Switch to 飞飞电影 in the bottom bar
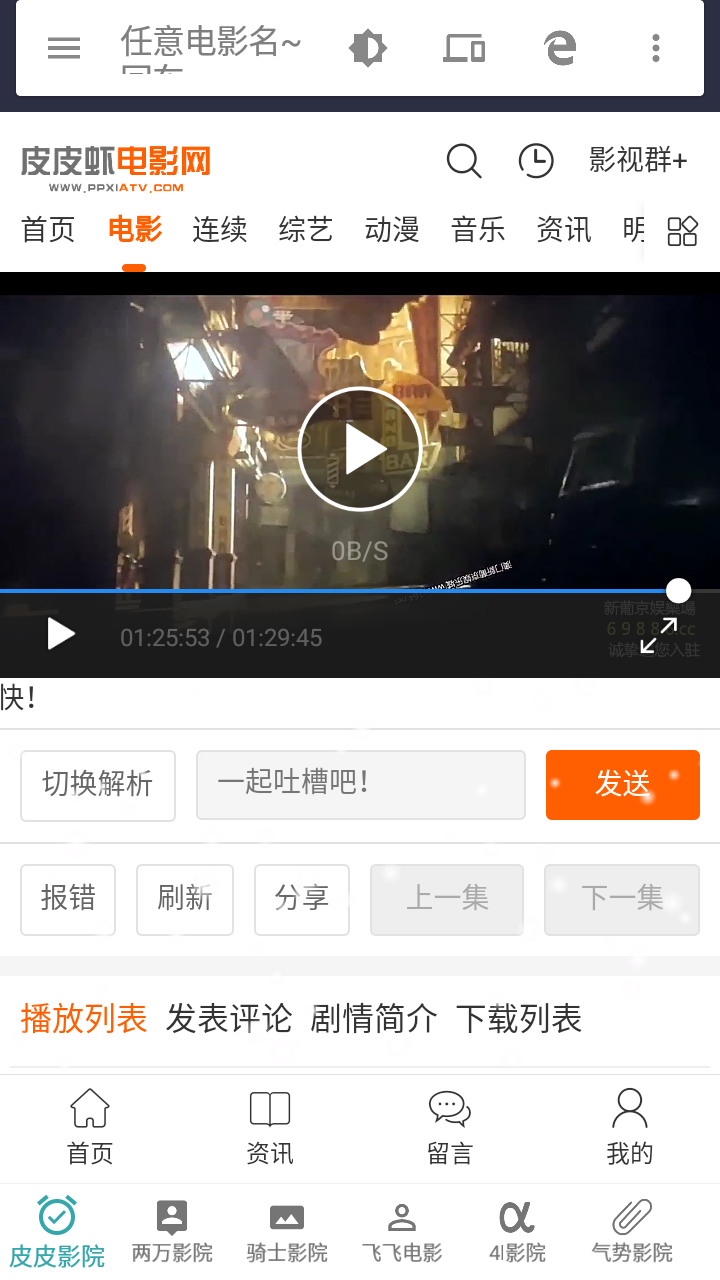The height and width of the screenshot is (1280, 720). 402,1233
